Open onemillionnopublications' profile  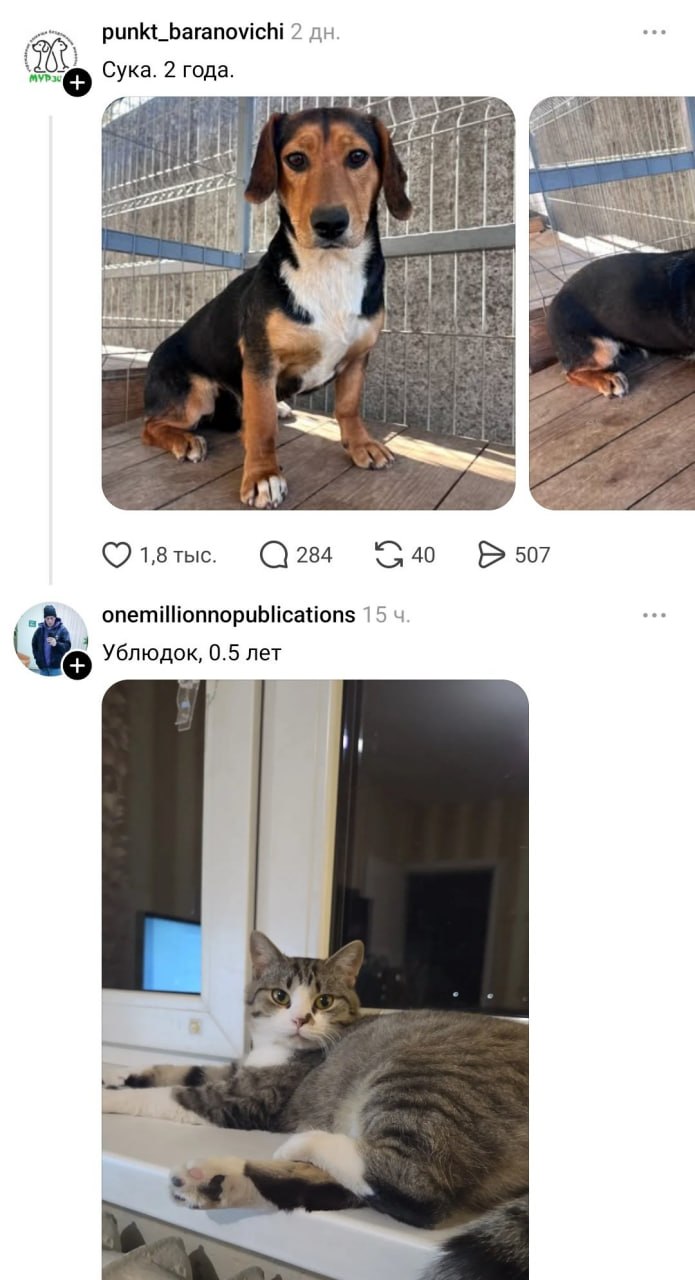pos(228,615)
